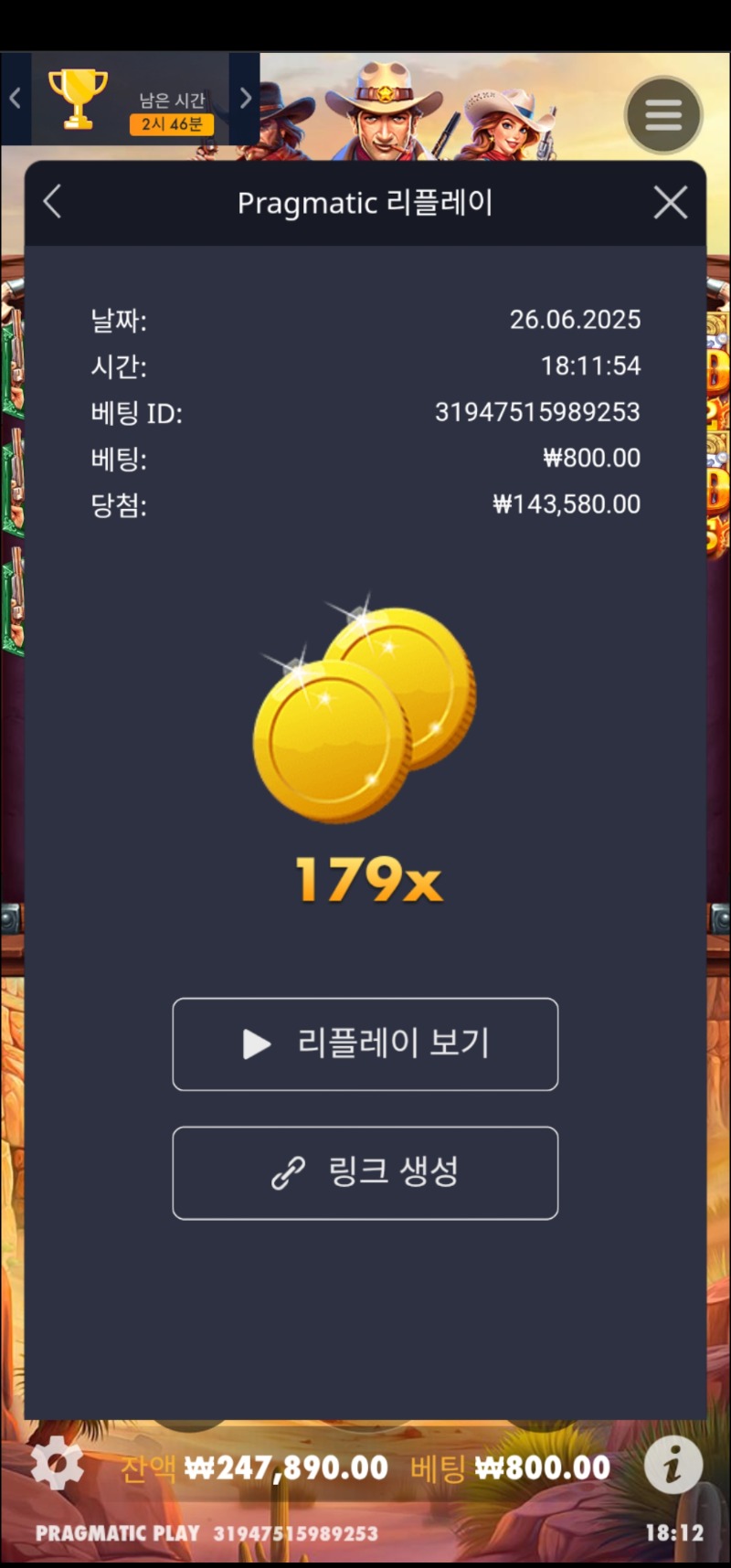Show the next tournament banner
This screenshot has height=1568, width=731.
click(x=245, y=99)
